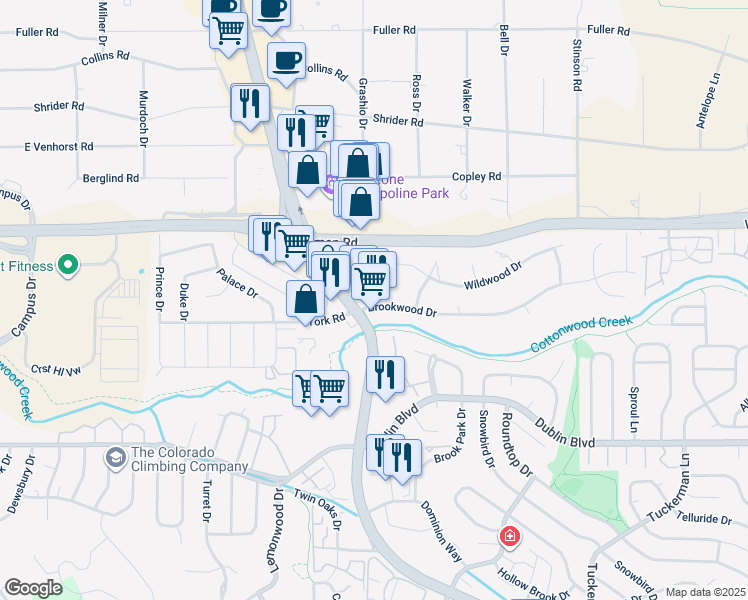Image resolution: width=748 pixels, height=600 pixels.
Task: Tap the shopping bag marker near Berglind Rd
Action: [x=307, y=170]
